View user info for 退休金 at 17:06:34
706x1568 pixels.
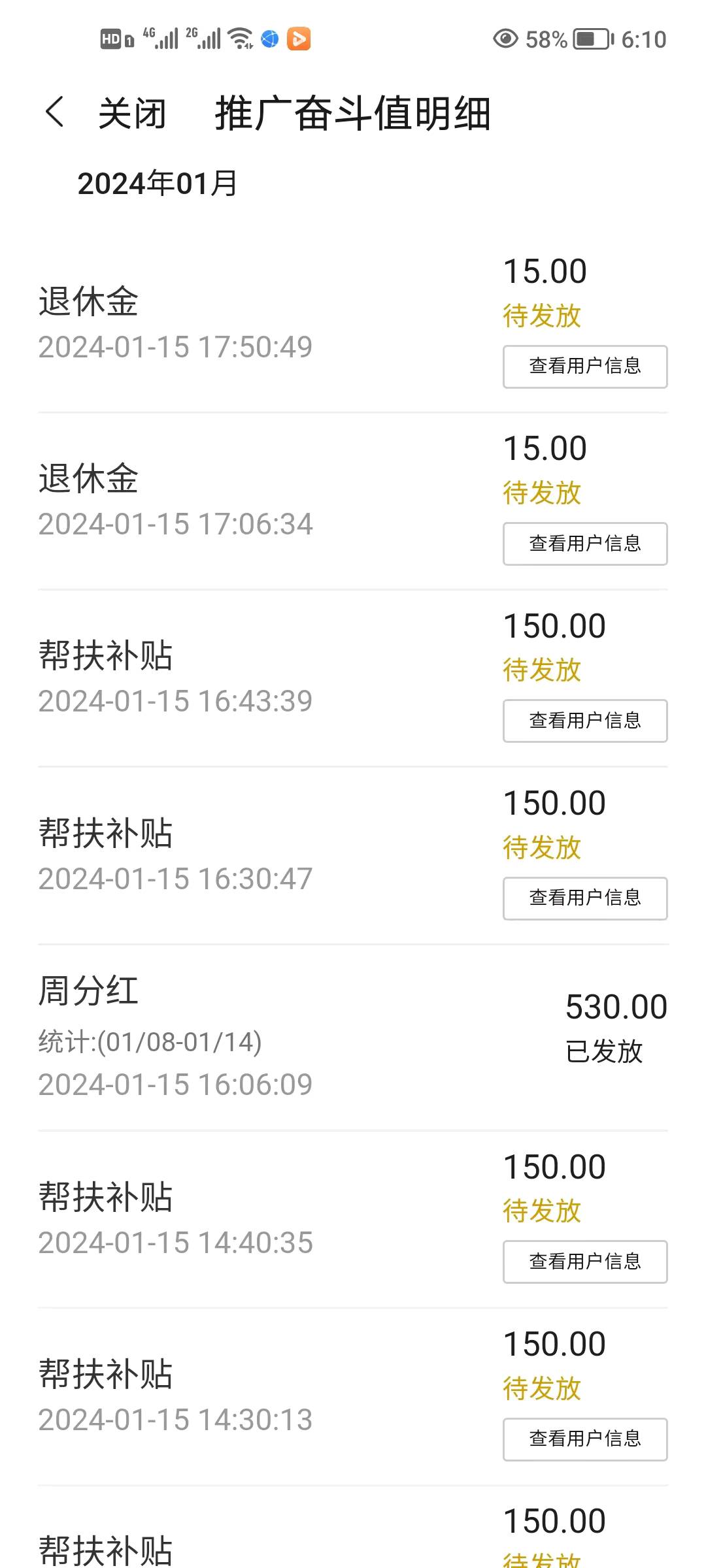click(584, 544)
